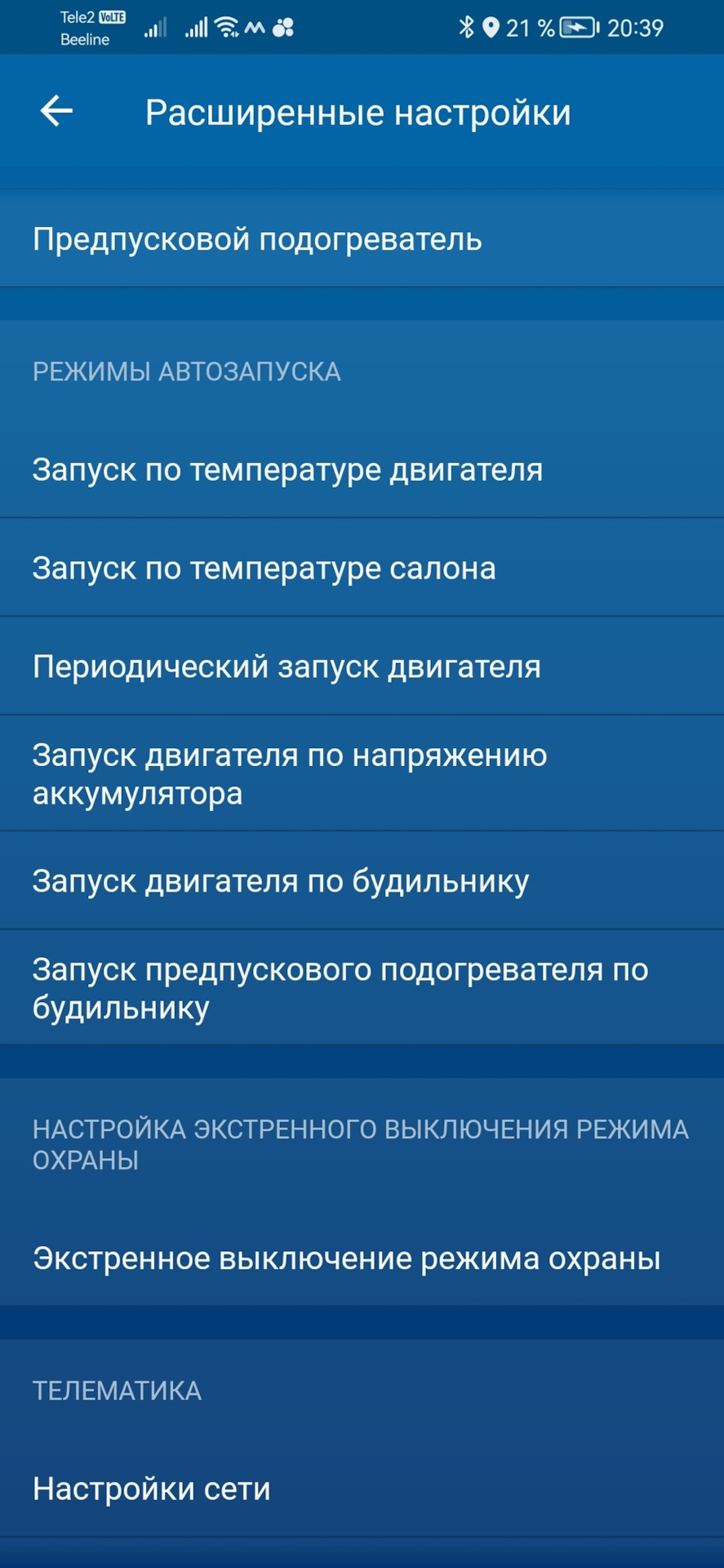
Task: Select Запуск двигателя по будильнику
Action: tap(281, 880)
